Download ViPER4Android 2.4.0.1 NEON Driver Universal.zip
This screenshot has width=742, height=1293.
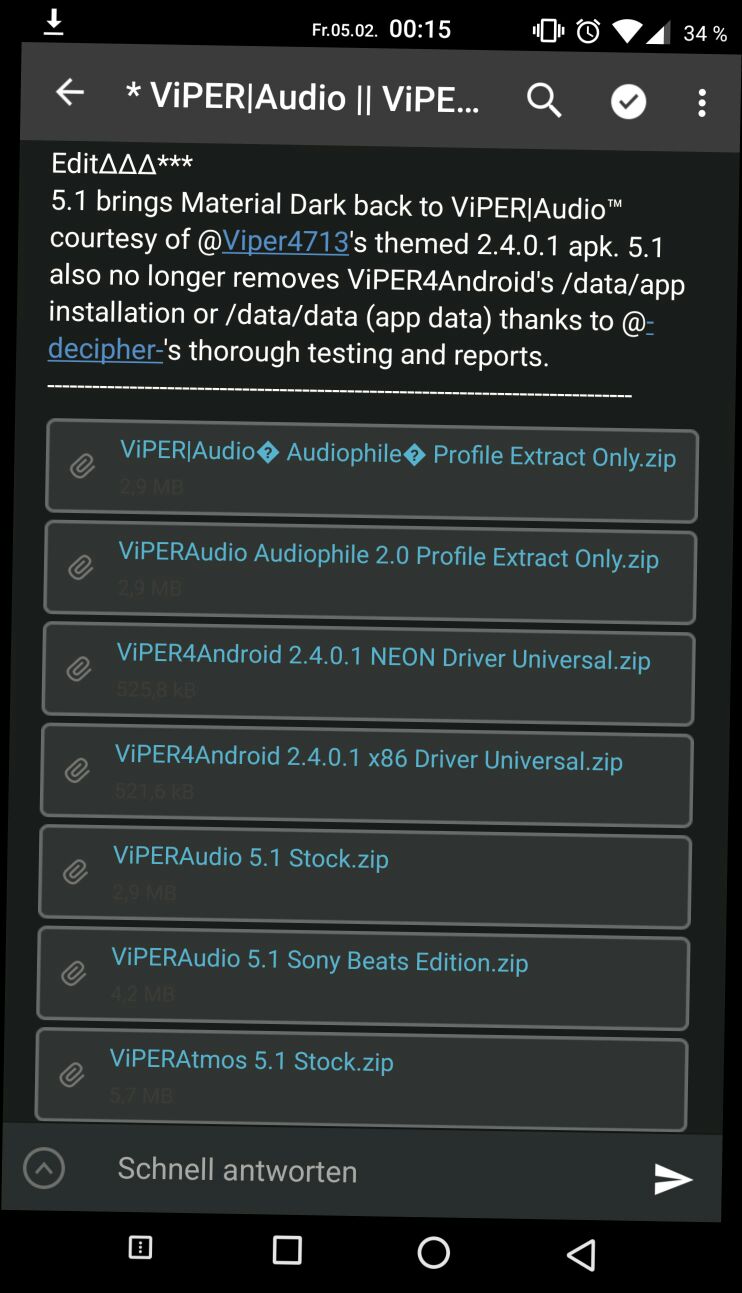(383, 658)
